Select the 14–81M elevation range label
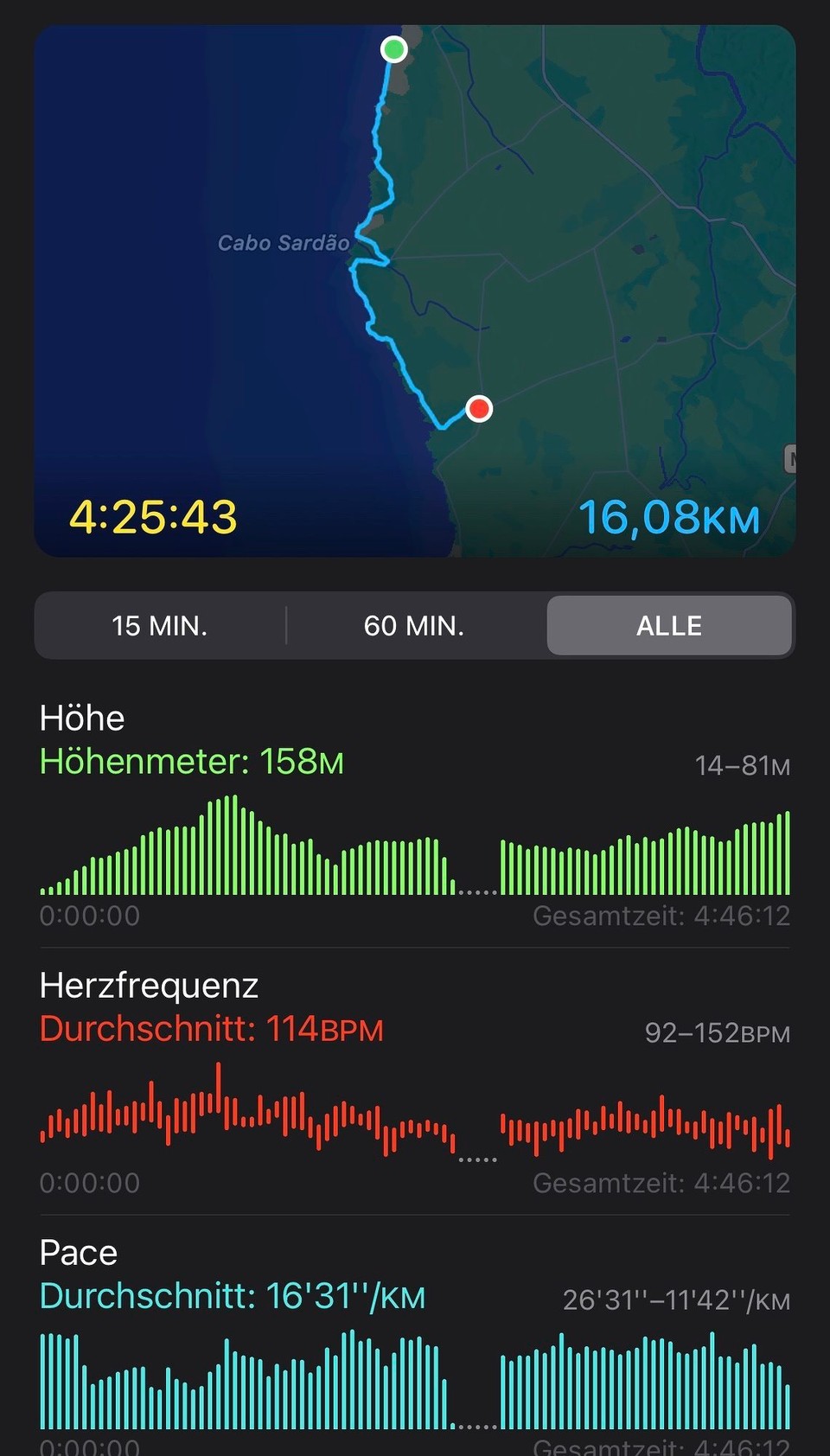830x1456 pixels. pyautogui.click(x=744, y=764)
